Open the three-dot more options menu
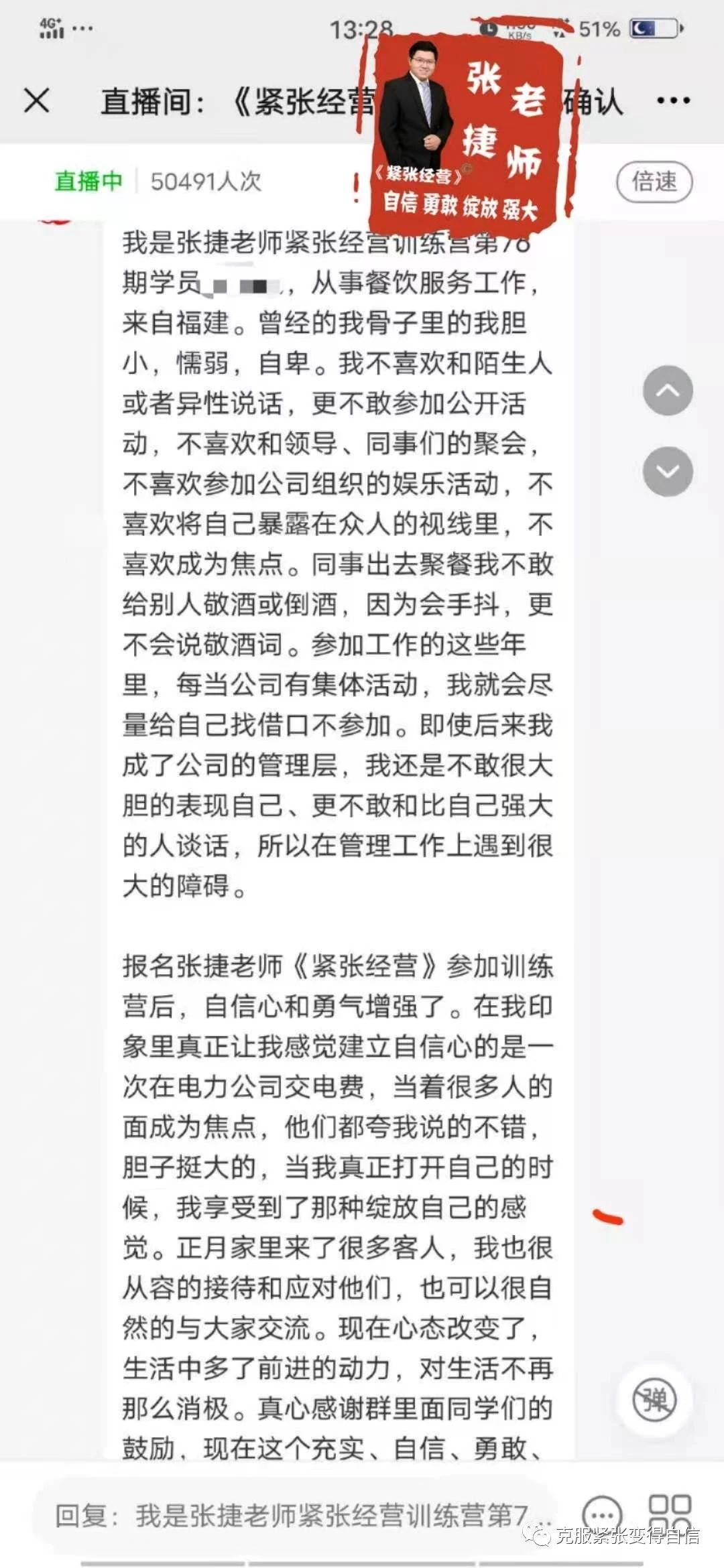This screenshot has height=1568, width=724. tap(673, 101)
